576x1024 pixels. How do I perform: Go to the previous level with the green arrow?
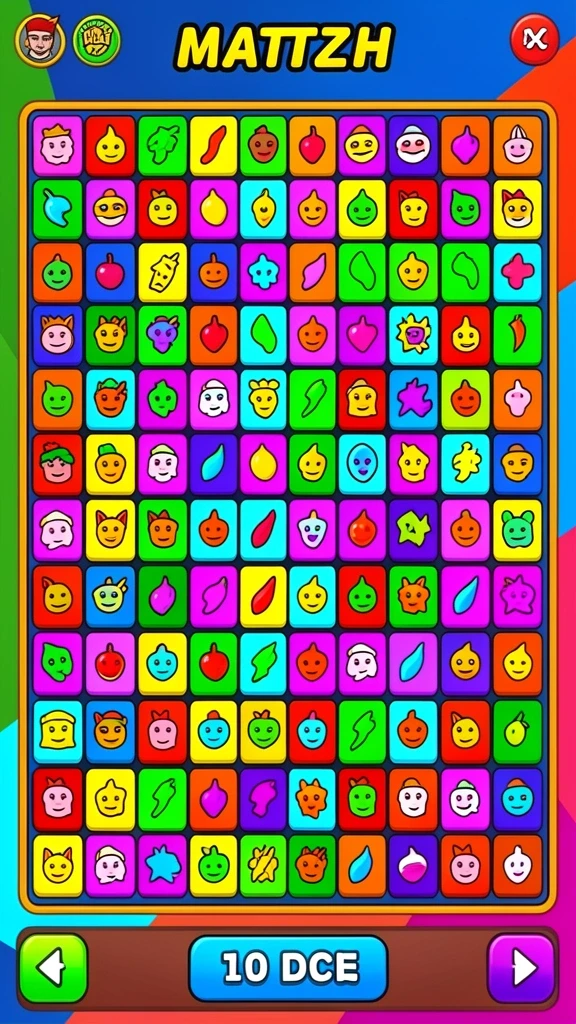coord(53,967)
